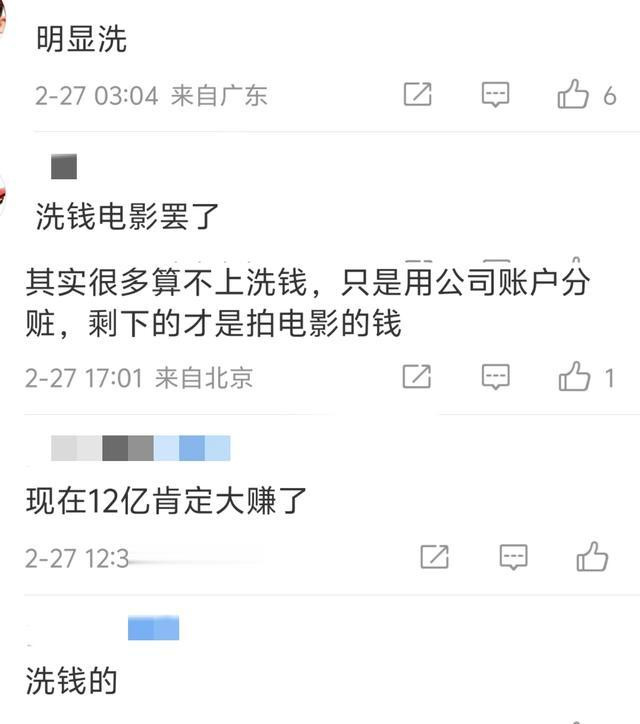Share the 2-27 17:01 comment
The width and height of the screenshot is (640, 724).
click(417, 376)
